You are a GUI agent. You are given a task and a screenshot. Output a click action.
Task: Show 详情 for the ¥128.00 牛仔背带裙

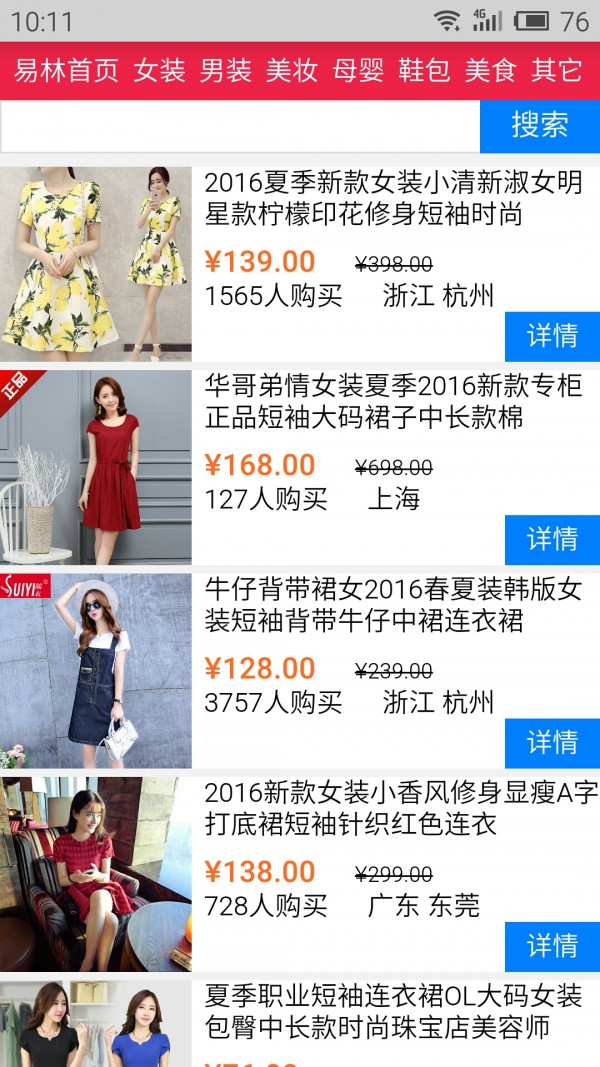(552, 742)
